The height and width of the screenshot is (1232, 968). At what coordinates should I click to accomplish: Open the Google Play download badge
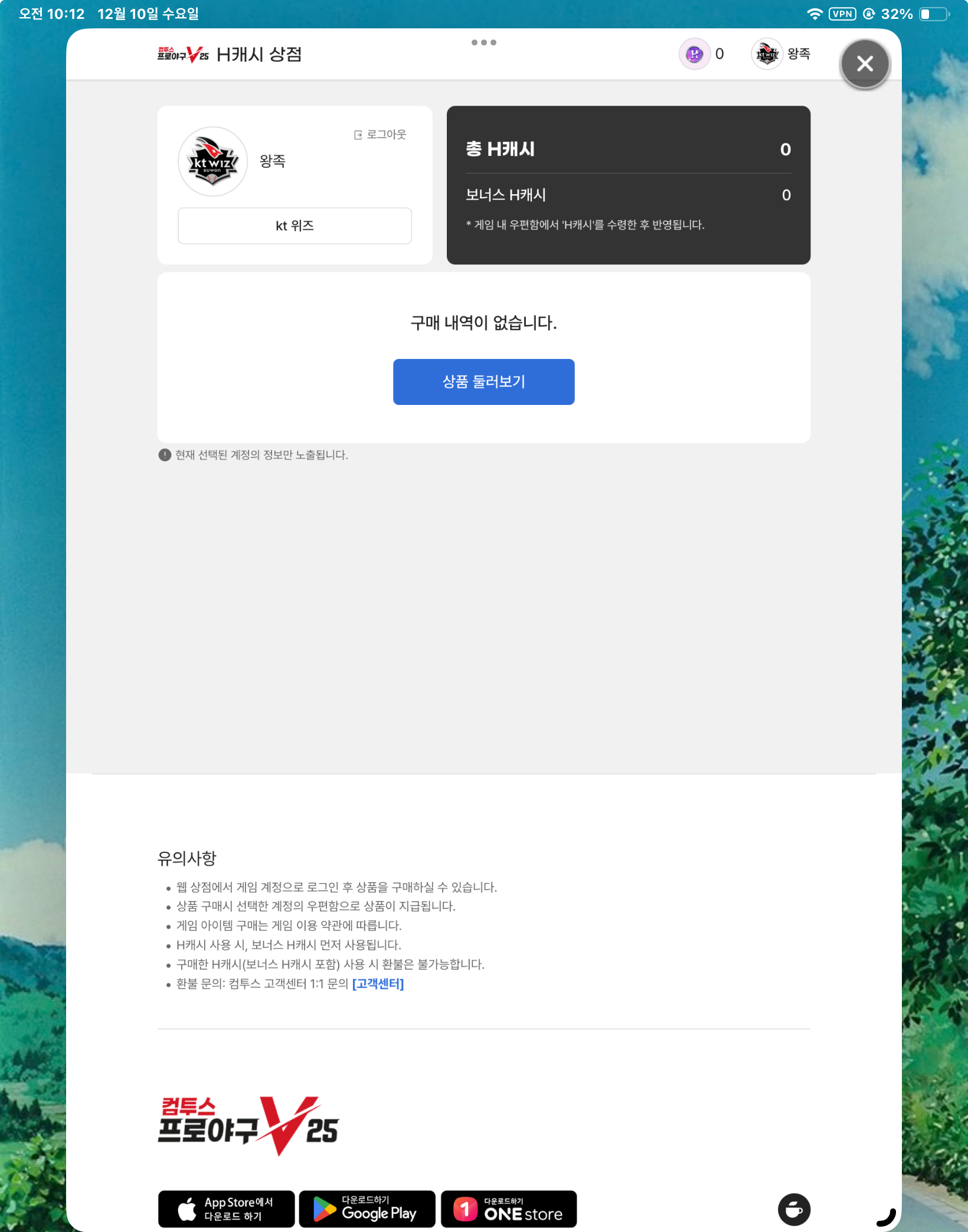point(367,1208)
